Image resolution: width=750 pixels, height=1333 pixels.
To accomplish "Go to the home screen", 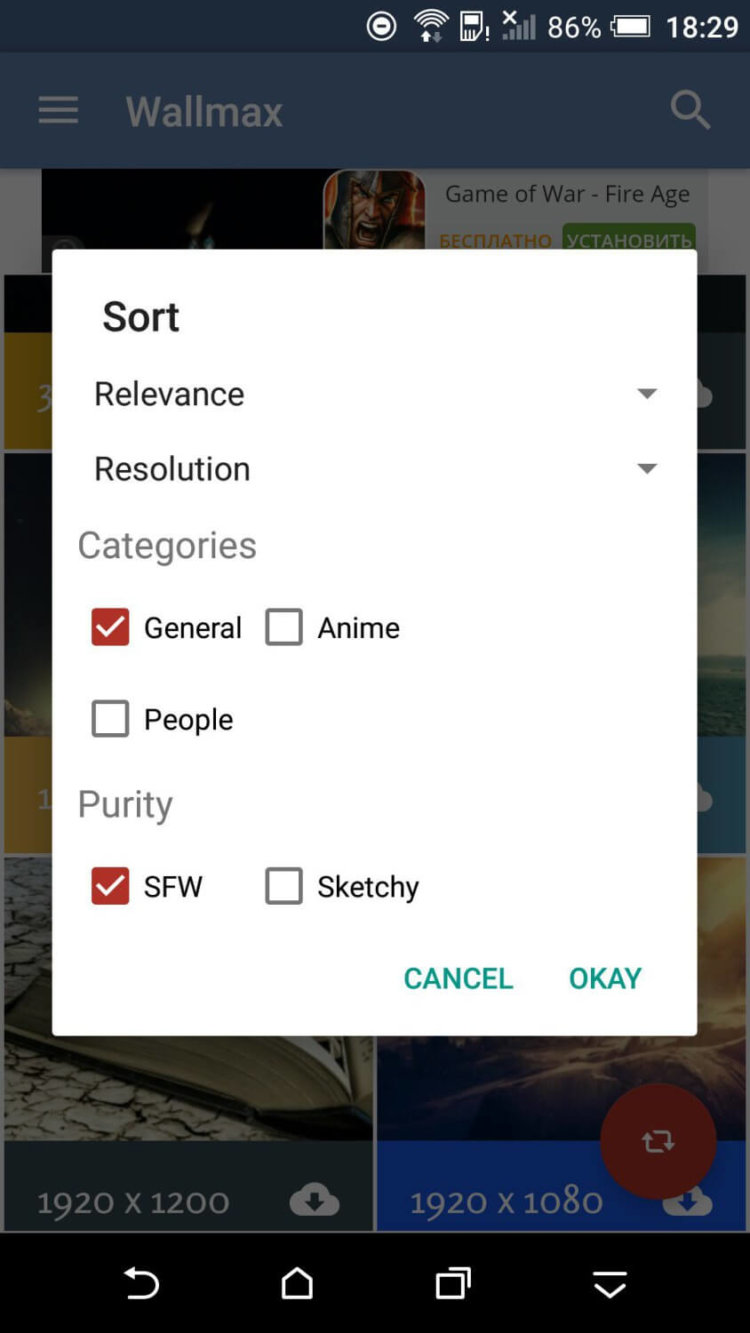I will (x=297, y=1283).
